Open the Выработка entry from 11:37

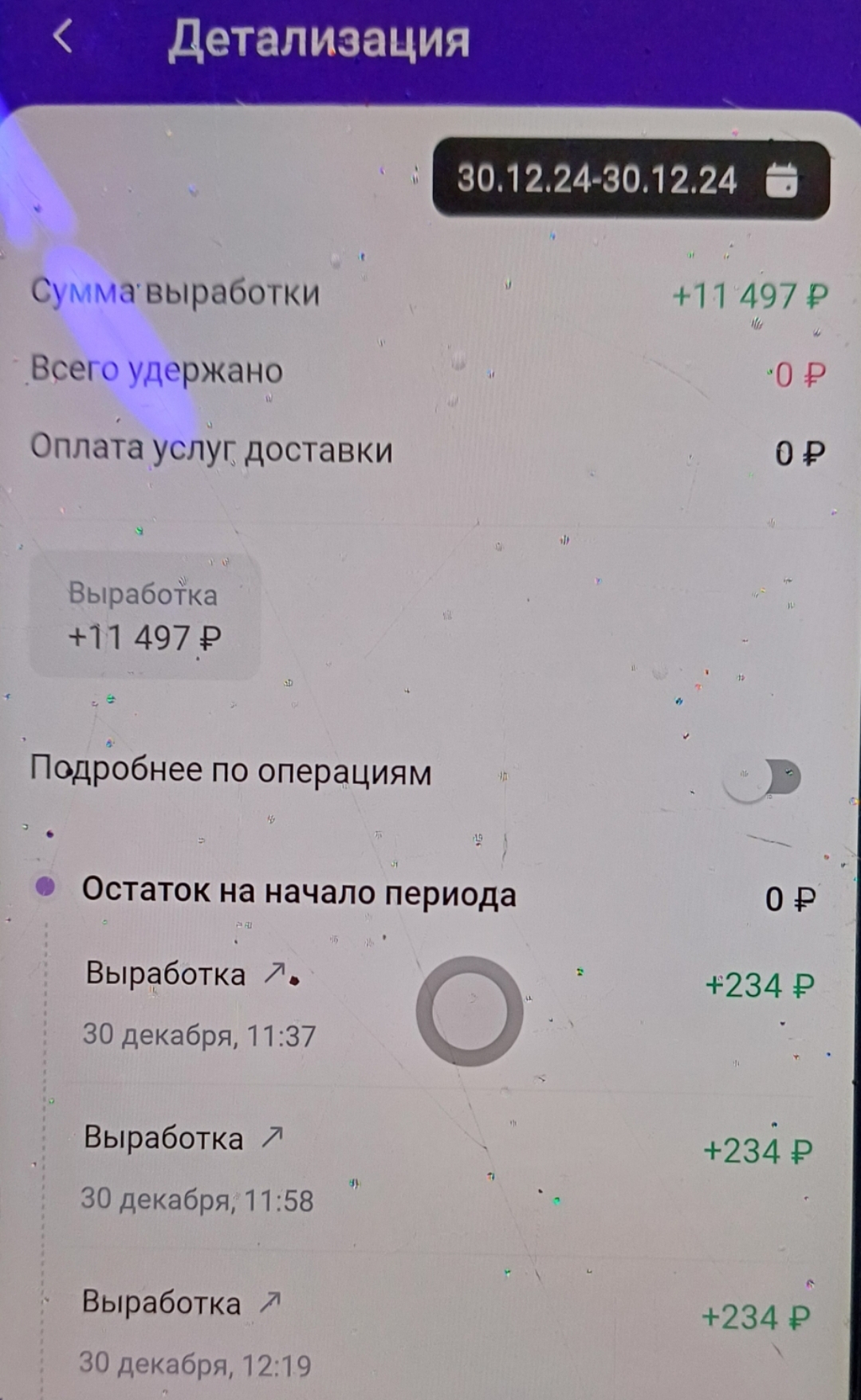tap(446, 1006)
